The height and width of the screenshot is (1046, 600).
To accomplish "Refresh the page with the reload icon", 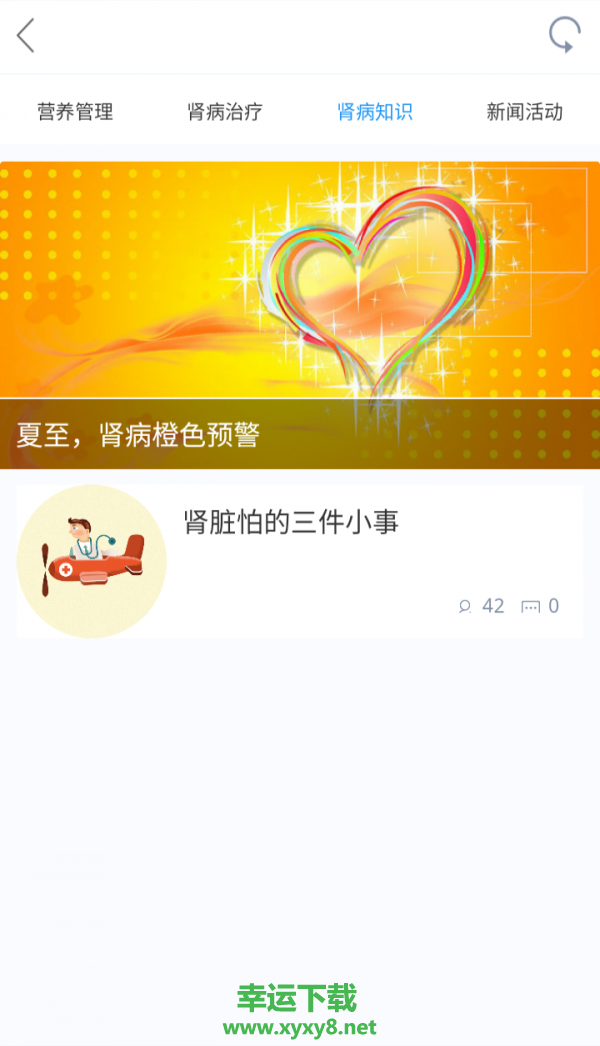I will click(564, 36).
